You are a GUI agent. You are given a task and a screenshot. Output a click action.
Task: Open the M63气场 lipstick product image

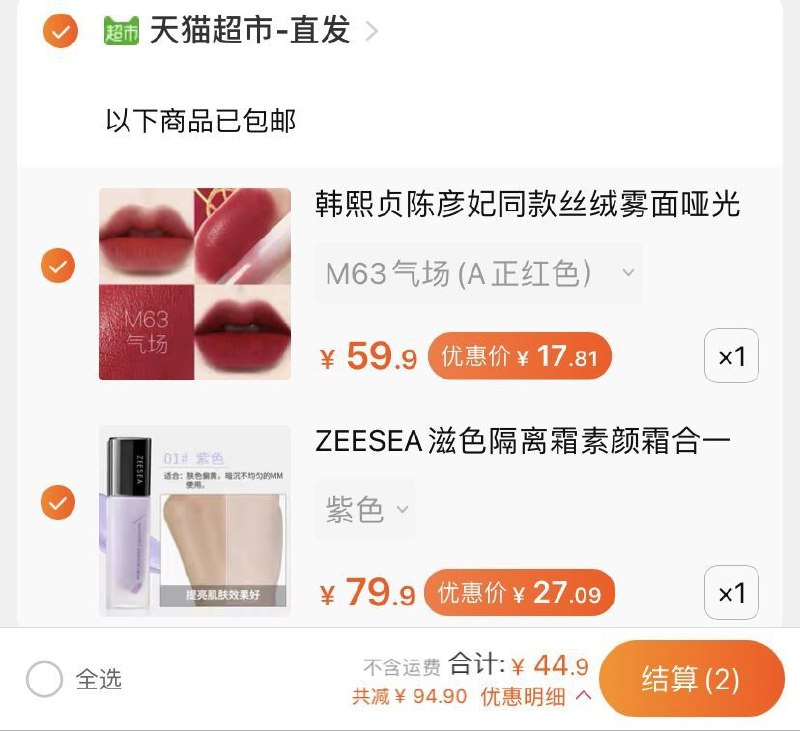194,284
